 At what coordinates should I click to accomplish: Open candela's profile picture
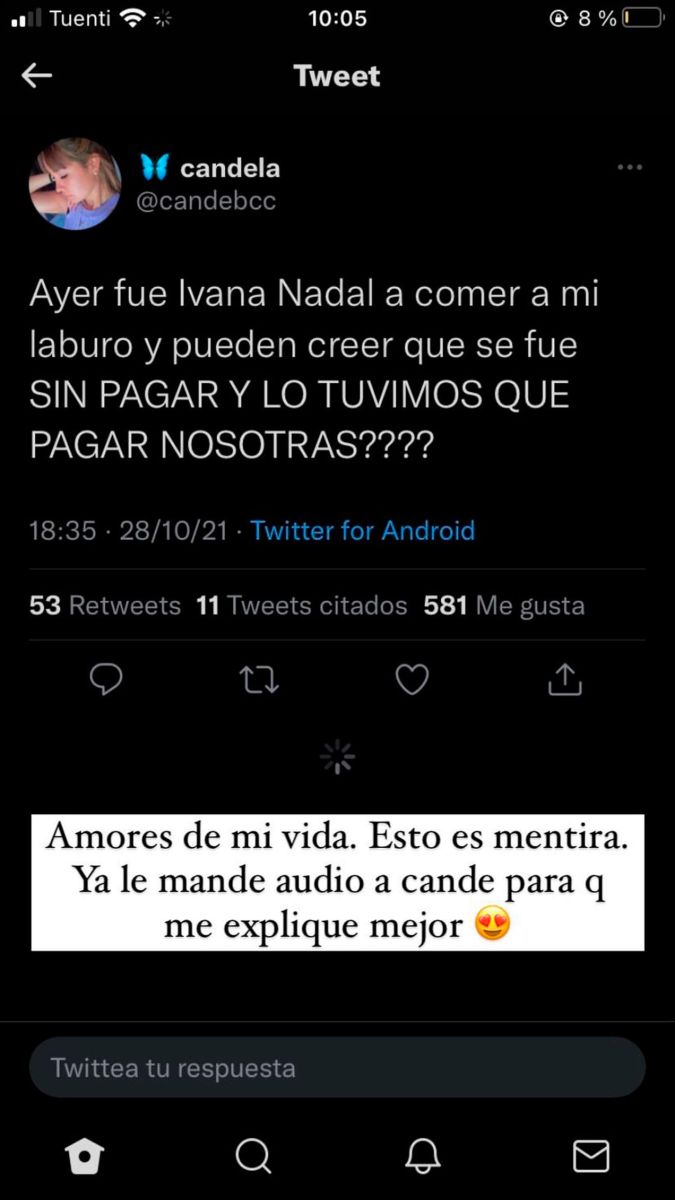click(75, 184)
